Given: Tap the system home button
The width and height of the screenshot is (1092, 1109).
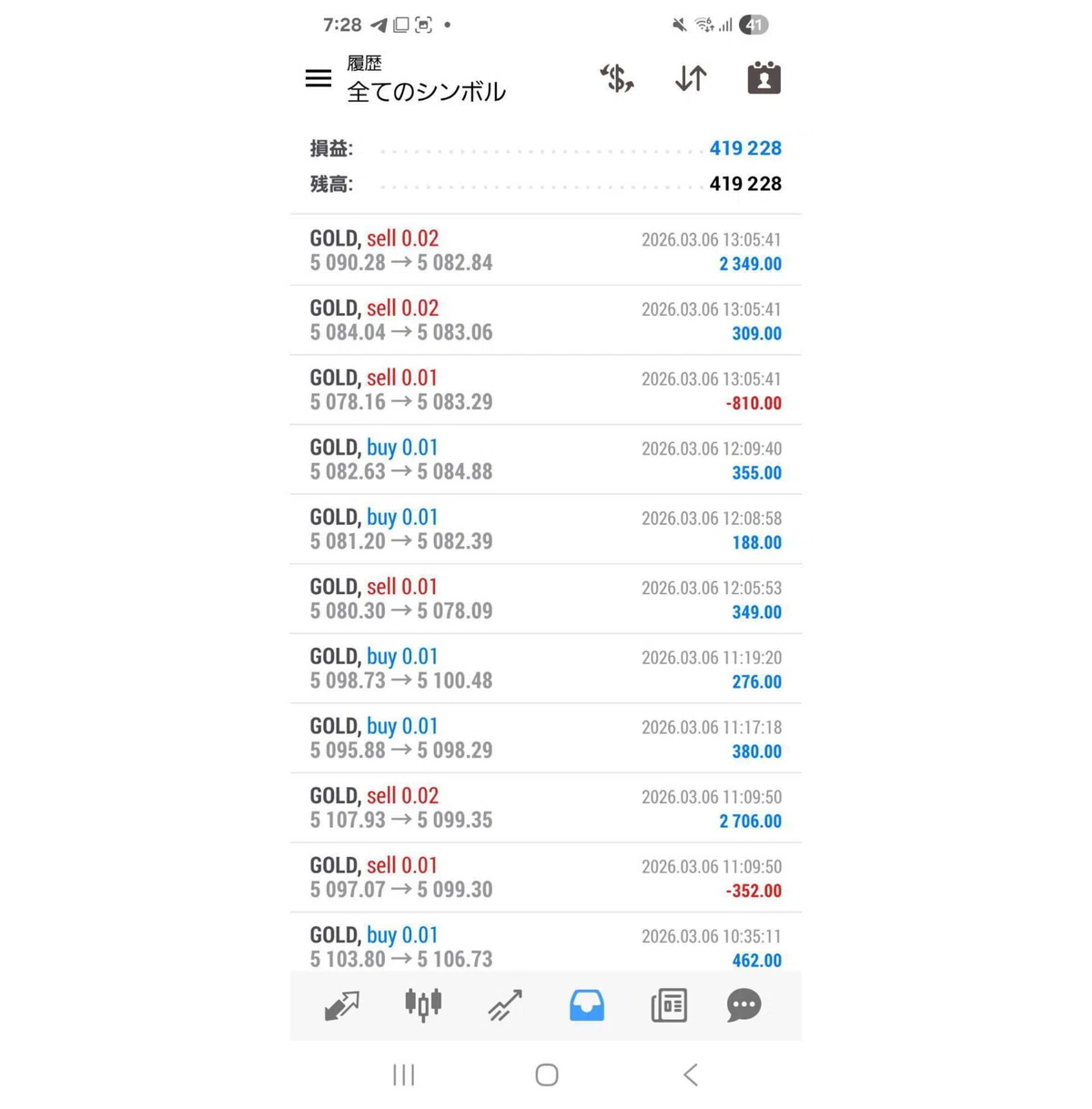Looking at the screenshot, I should (547, 1074).
